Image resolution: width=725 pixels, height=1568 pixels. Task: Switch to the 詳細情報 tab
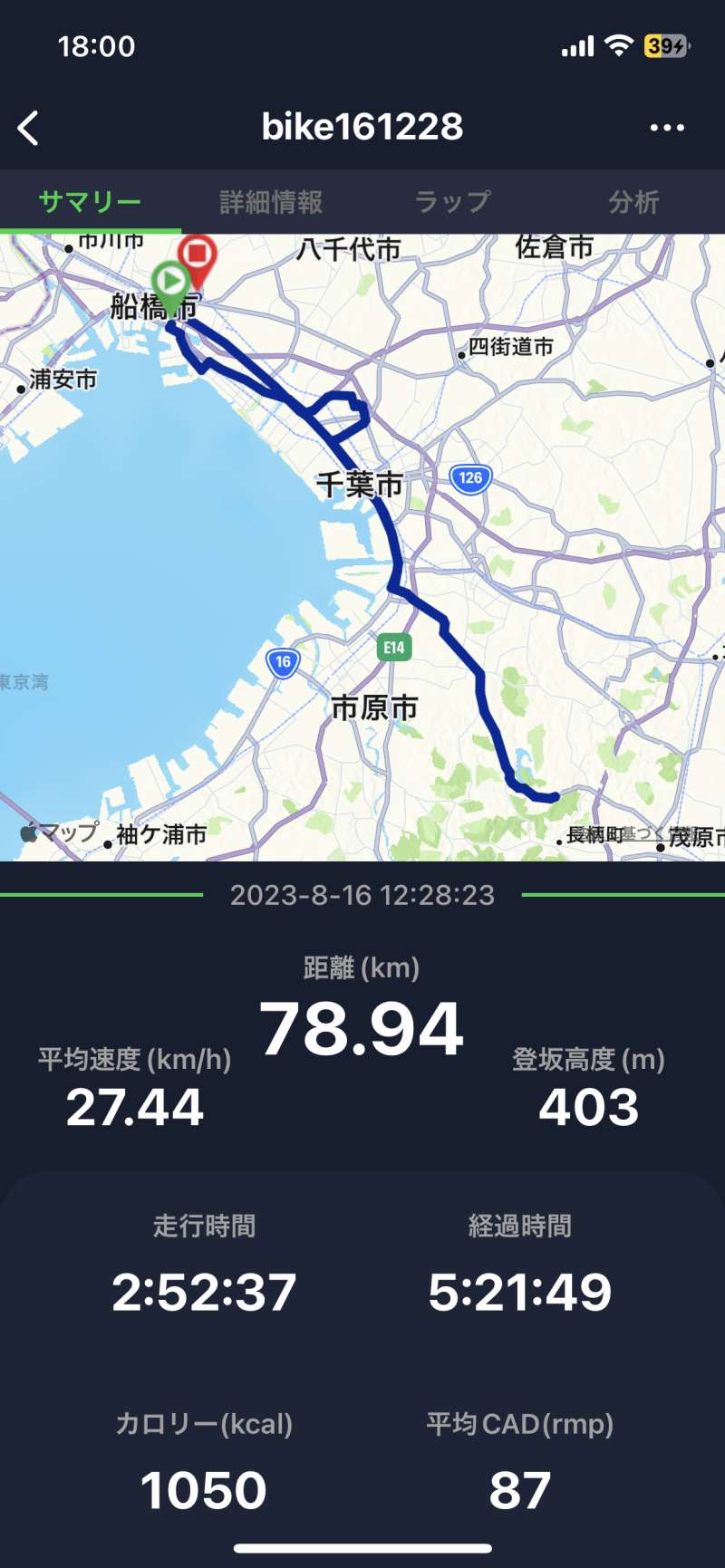click(271, 202)
